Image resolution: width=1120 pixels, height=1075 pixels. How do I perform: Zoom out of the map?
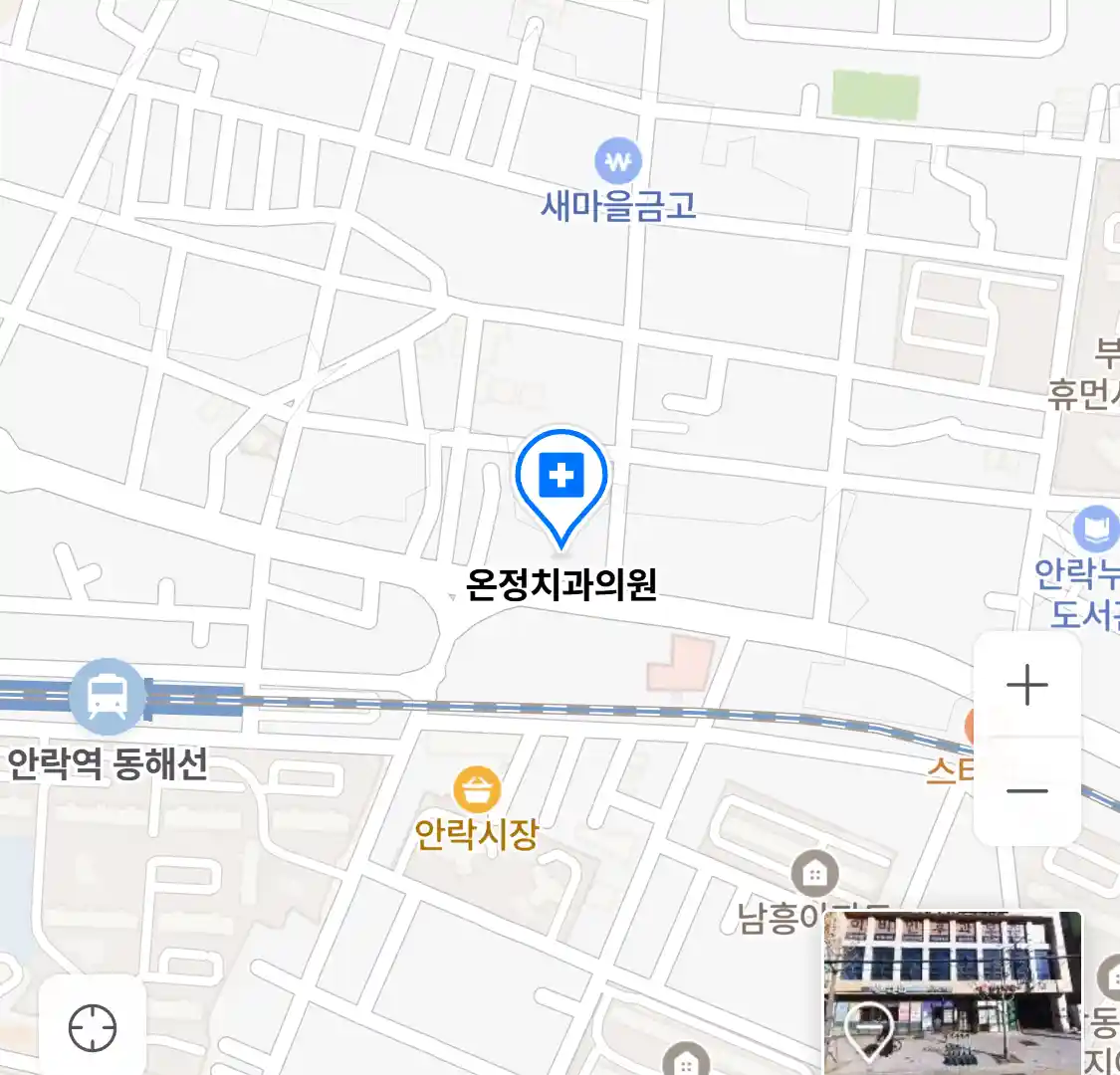click(x=1027, y=791)
